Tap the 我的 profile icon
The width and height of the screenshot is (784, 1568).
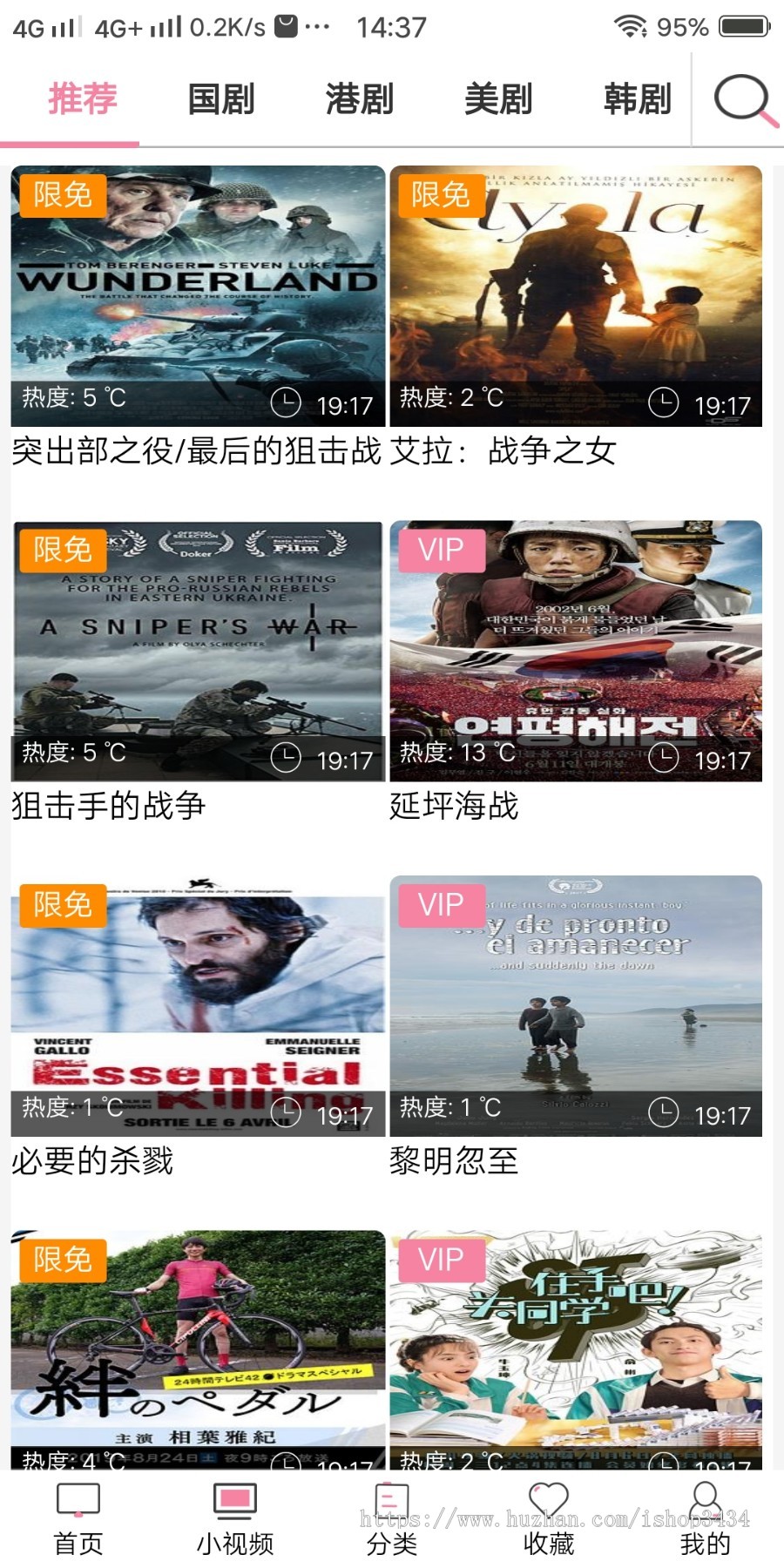pos(705,1514)
